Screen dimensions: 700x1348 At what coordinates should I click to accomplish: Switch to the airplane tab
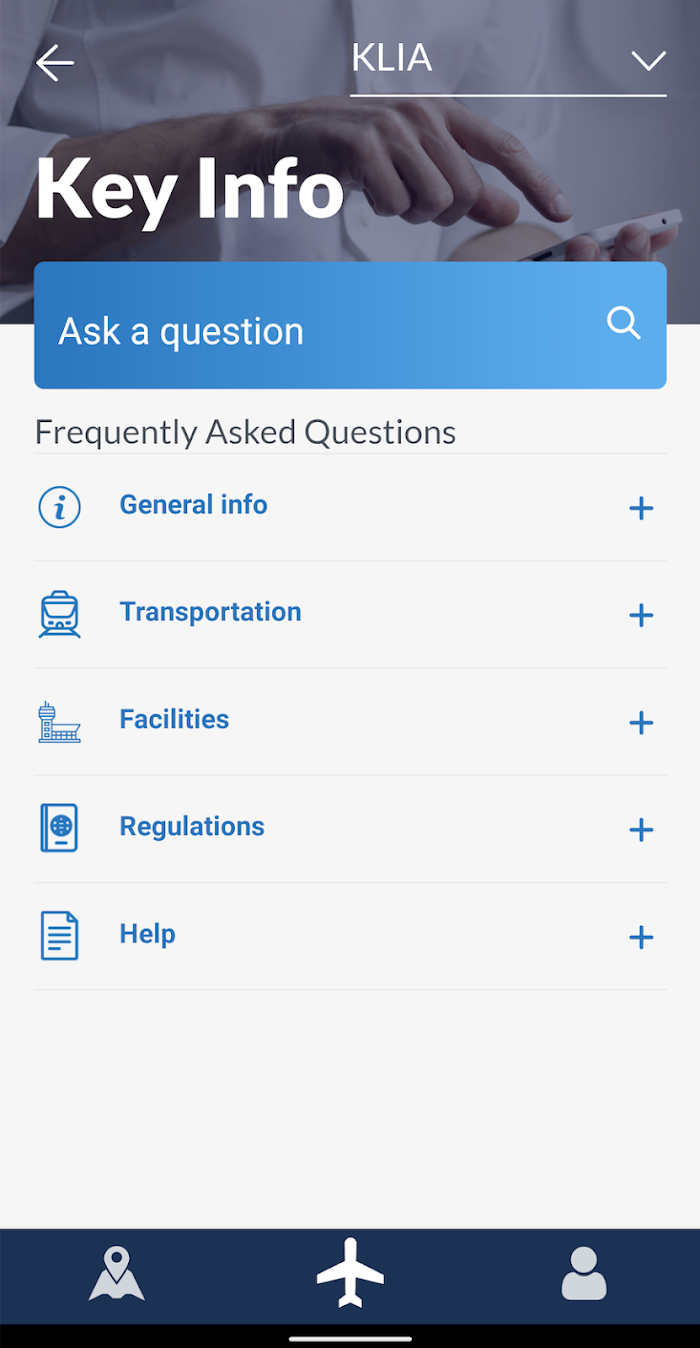pyautogui.click(x=350, y=1273)
